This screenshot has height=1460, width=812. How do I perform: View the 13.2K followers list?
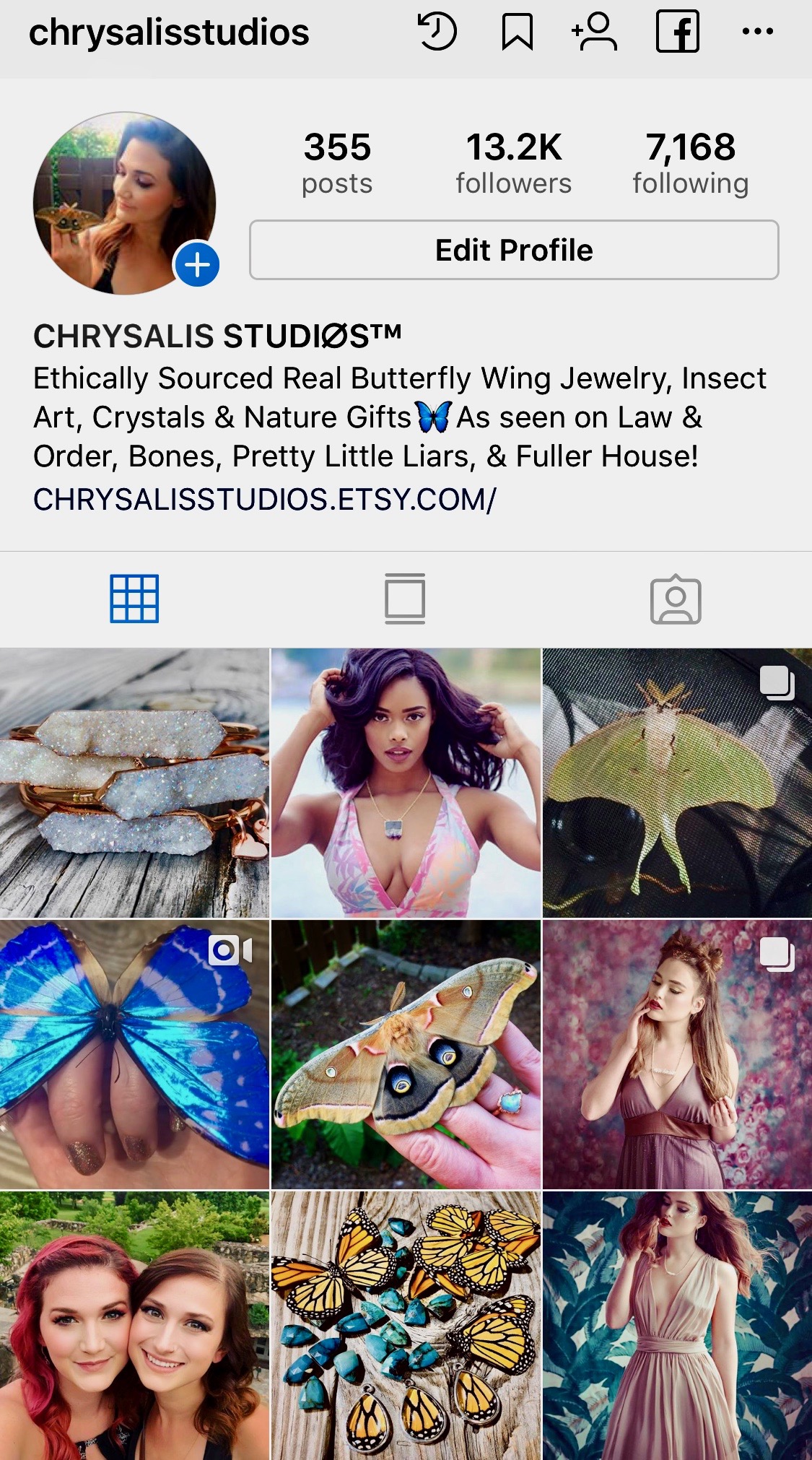tap(514, 163)
